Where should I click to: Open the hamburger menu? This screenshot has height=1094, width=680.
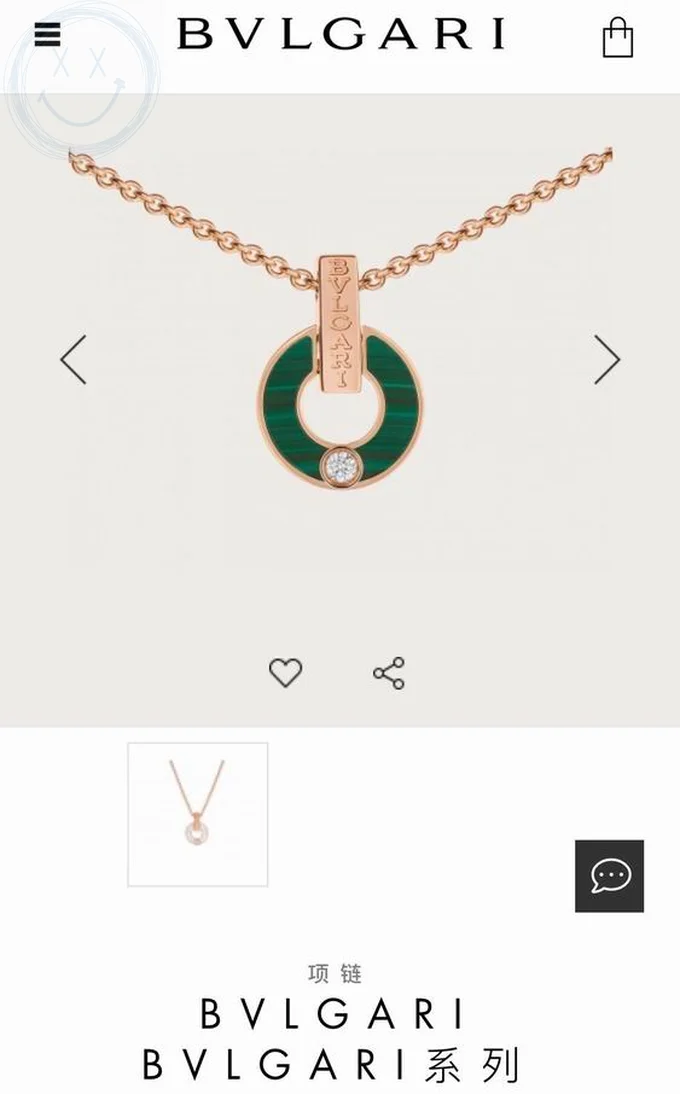47,35
